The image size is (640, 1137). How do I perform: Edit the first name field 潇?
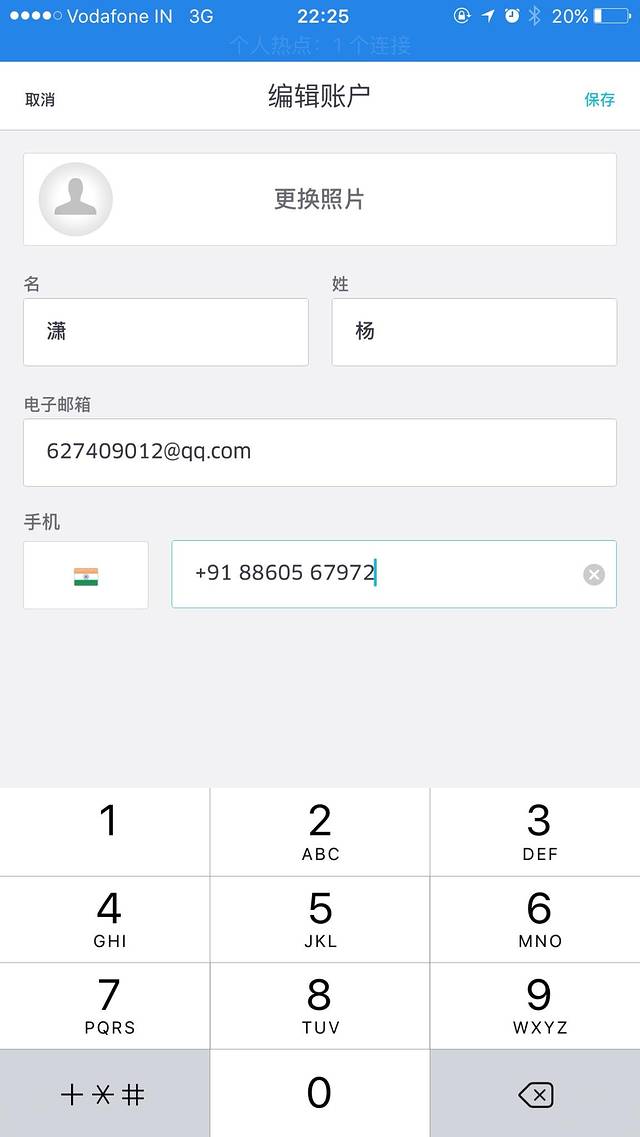click(x=166, y=332)
